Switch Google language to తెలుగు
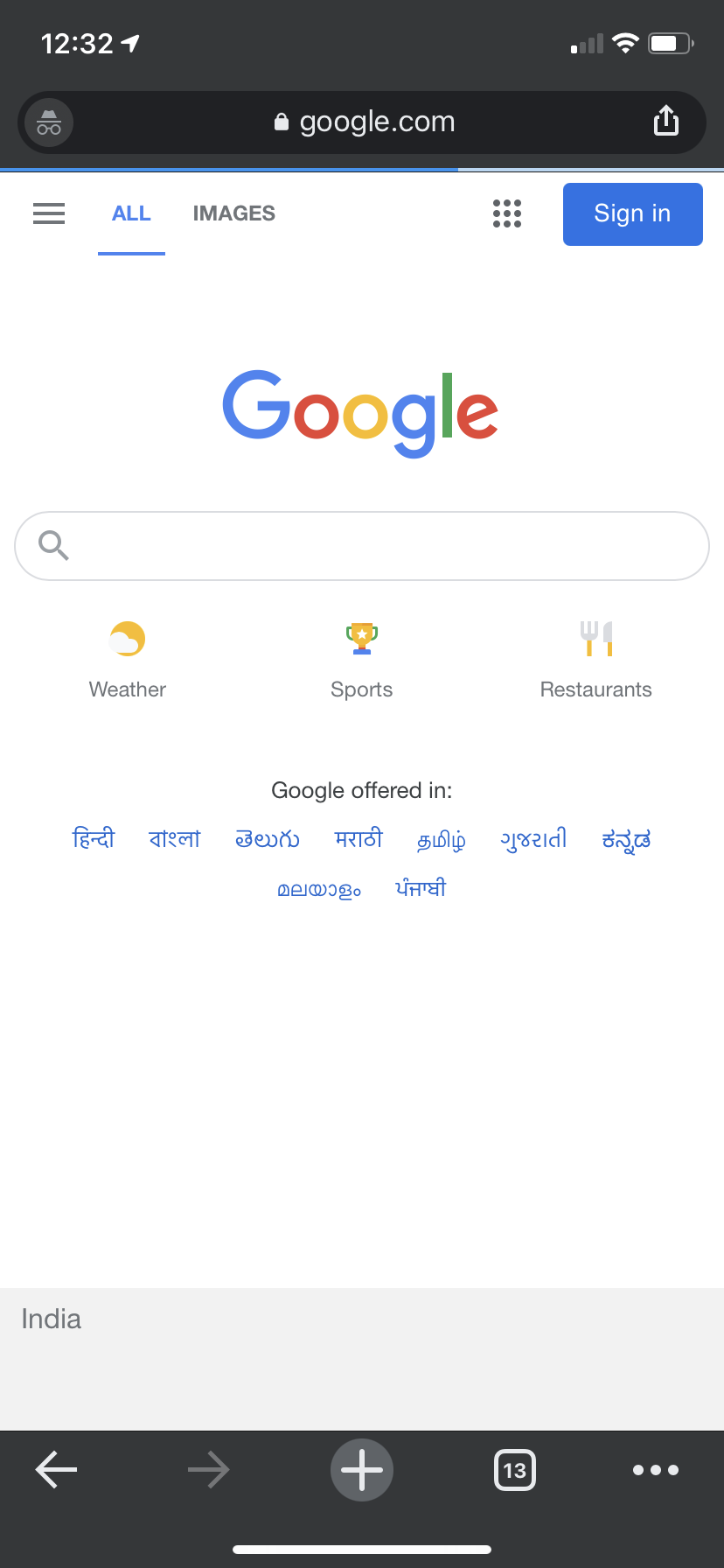Image resolution: width=724 pixels, height=1568 pixels. 268,838
